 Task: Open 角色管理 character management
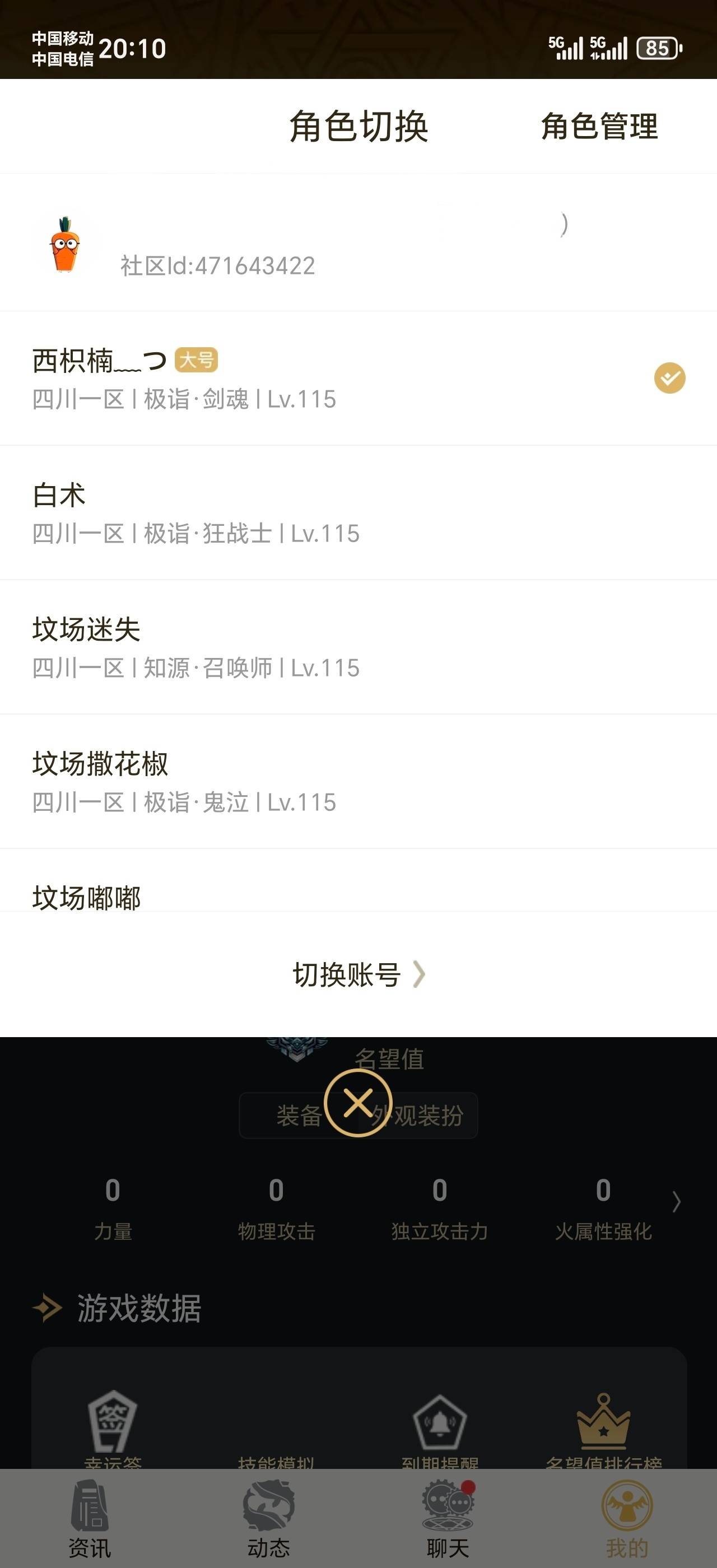tap(598, 128)
